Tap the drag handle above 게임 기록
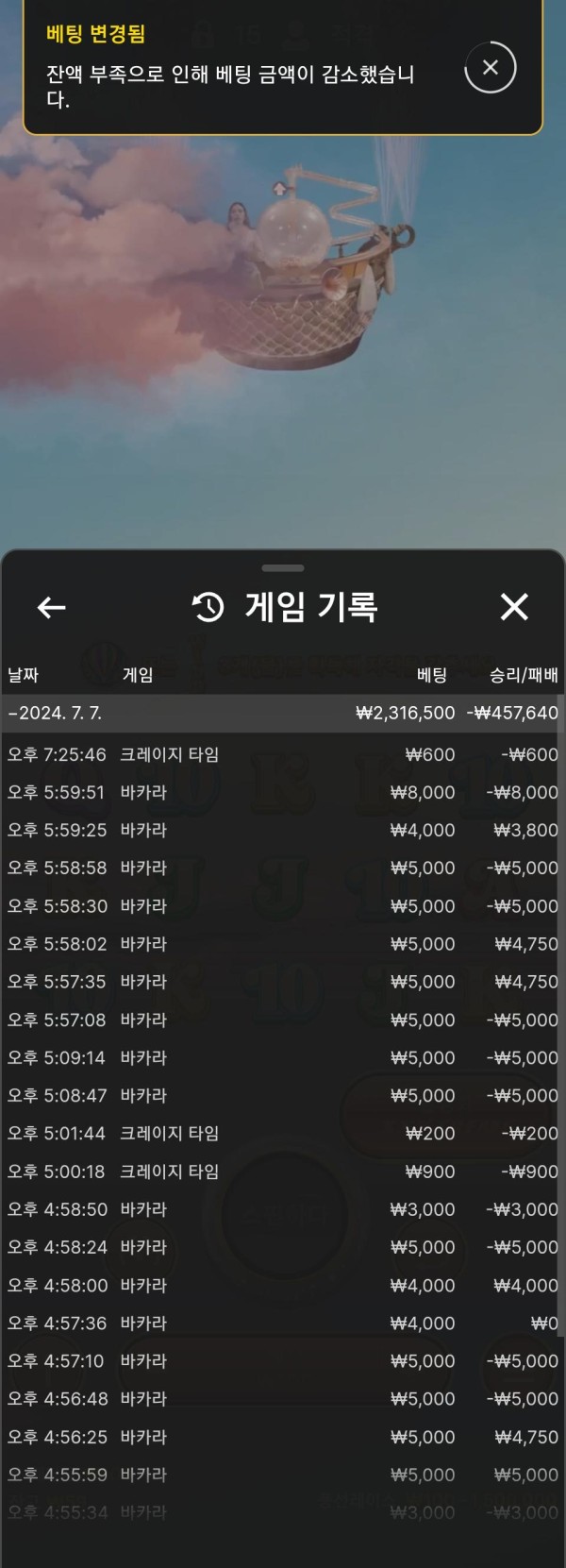The height and width of the screenshot is (1568, 566). (x=283, y=568)
